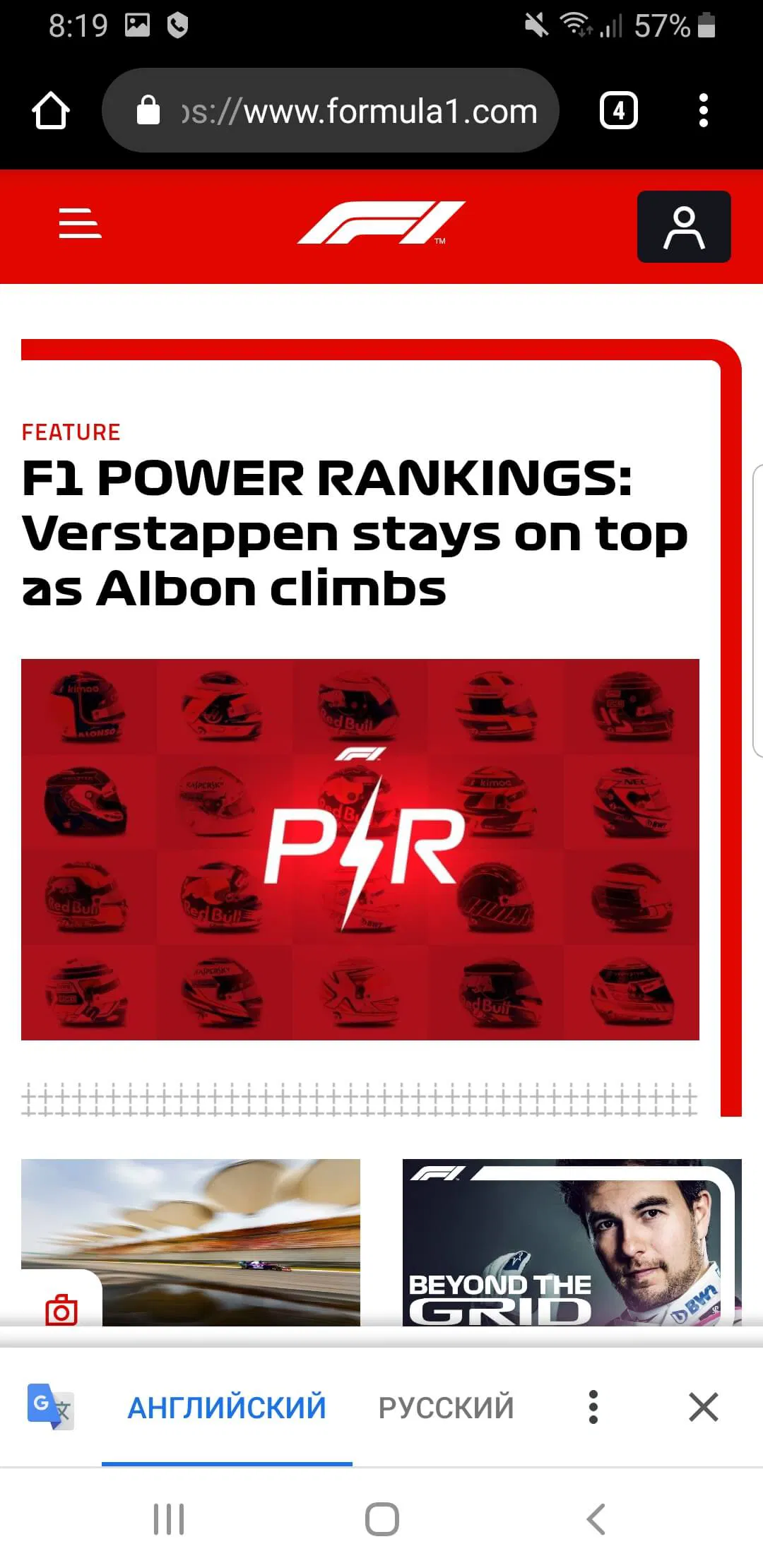Go to browser home page

point(50,111)
